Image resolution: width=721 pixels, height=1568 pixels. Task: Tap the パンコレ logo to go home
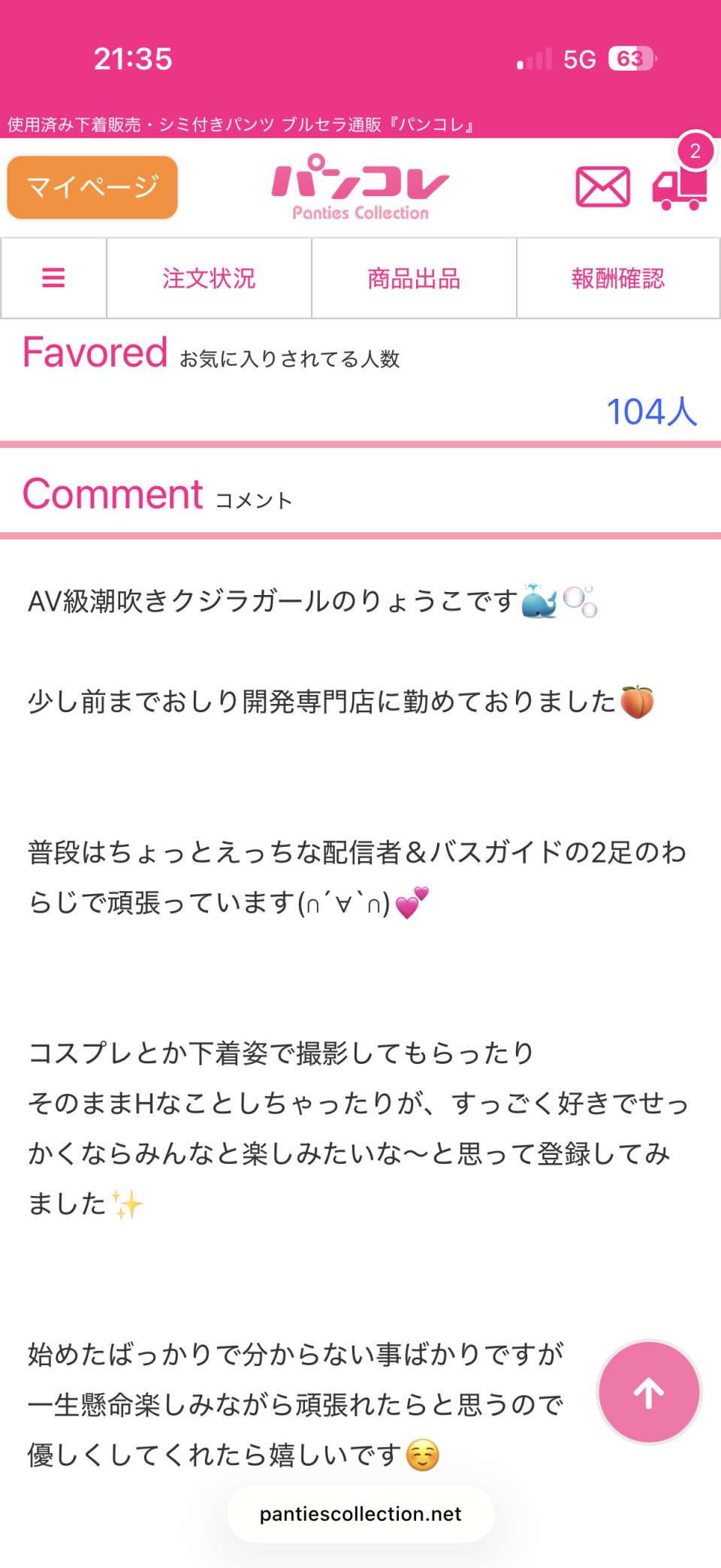tap(360, 187)
